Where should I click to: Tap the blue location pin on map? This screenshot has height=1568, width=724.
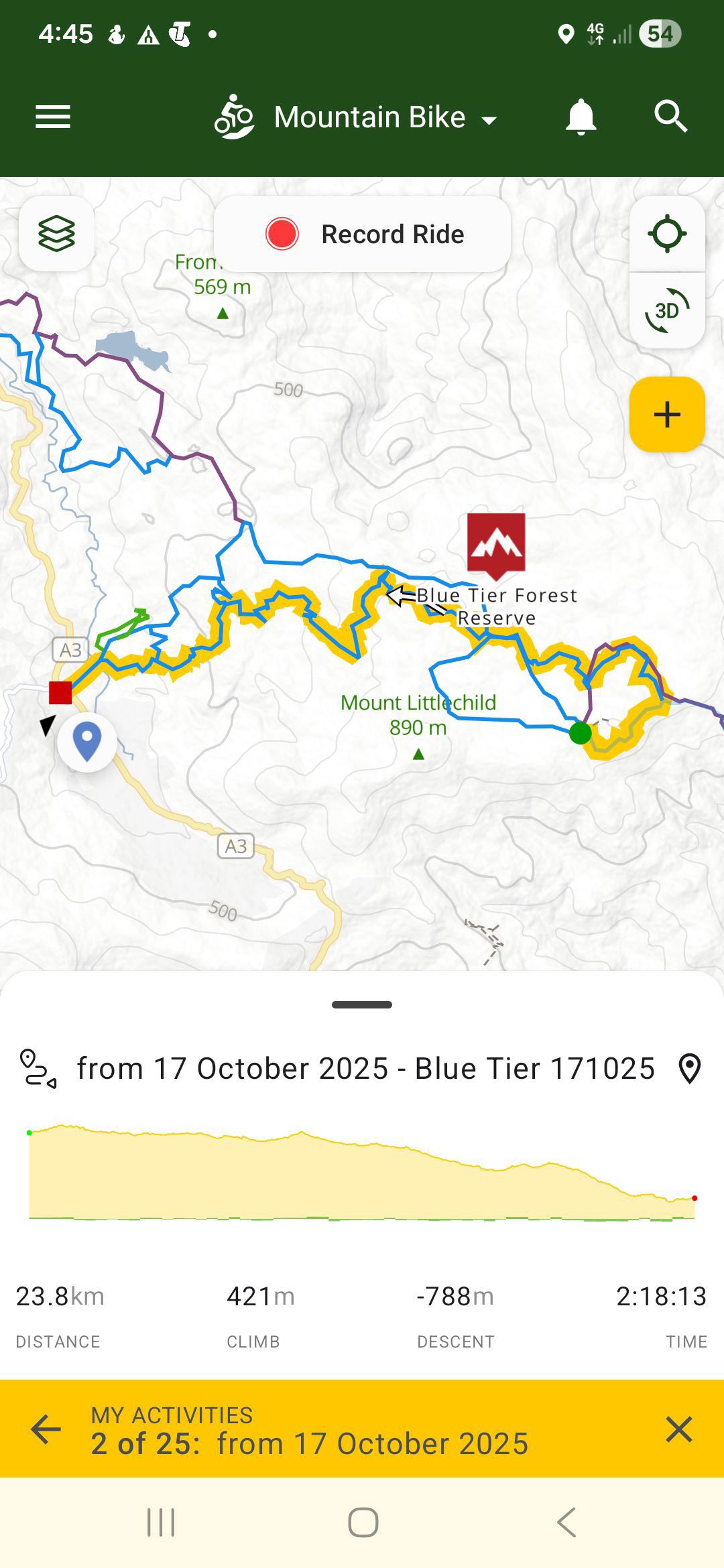tap(87, 741)
